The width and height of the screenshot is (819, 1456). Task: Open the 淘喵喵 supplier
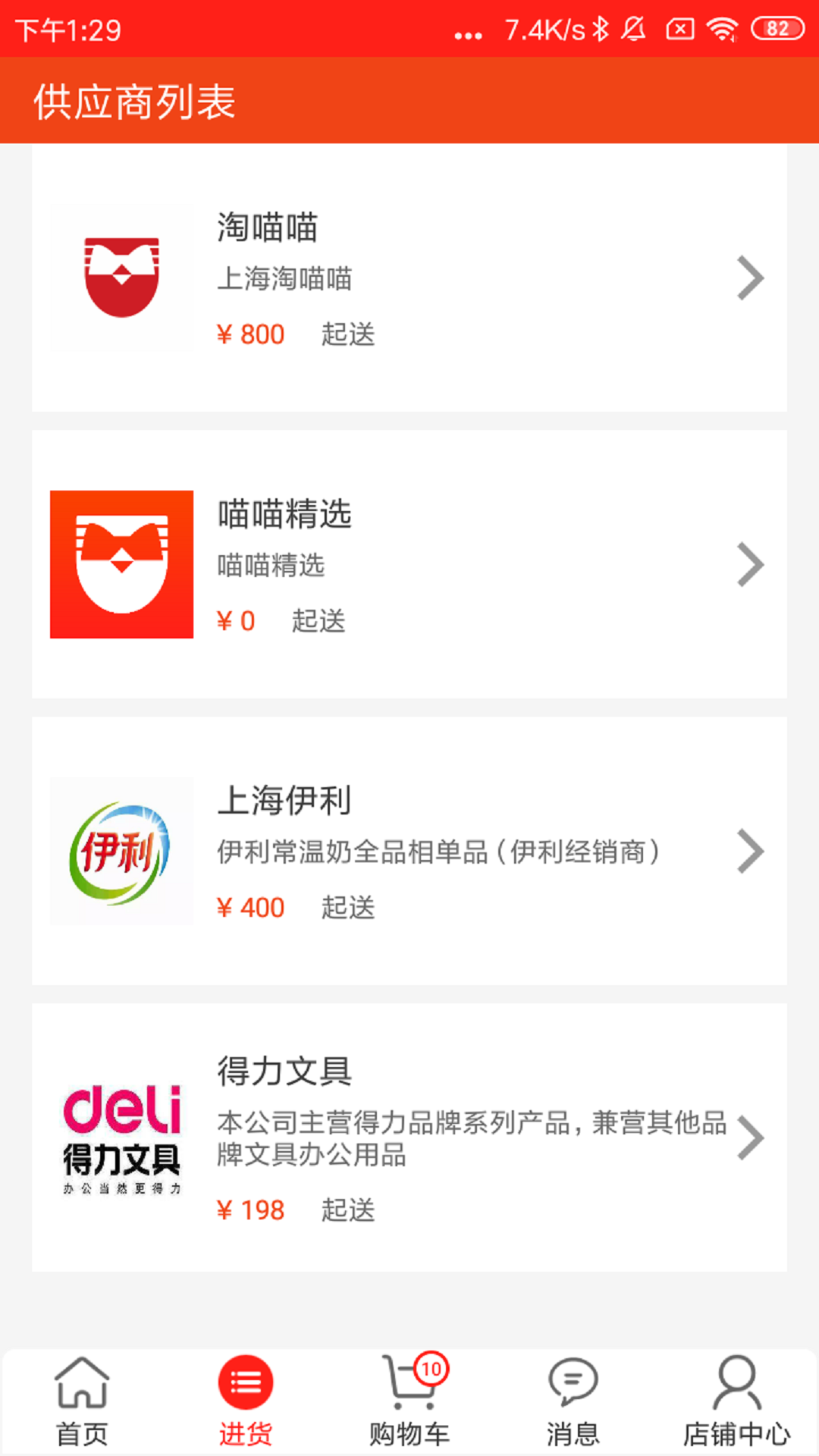tap(409, 278)
